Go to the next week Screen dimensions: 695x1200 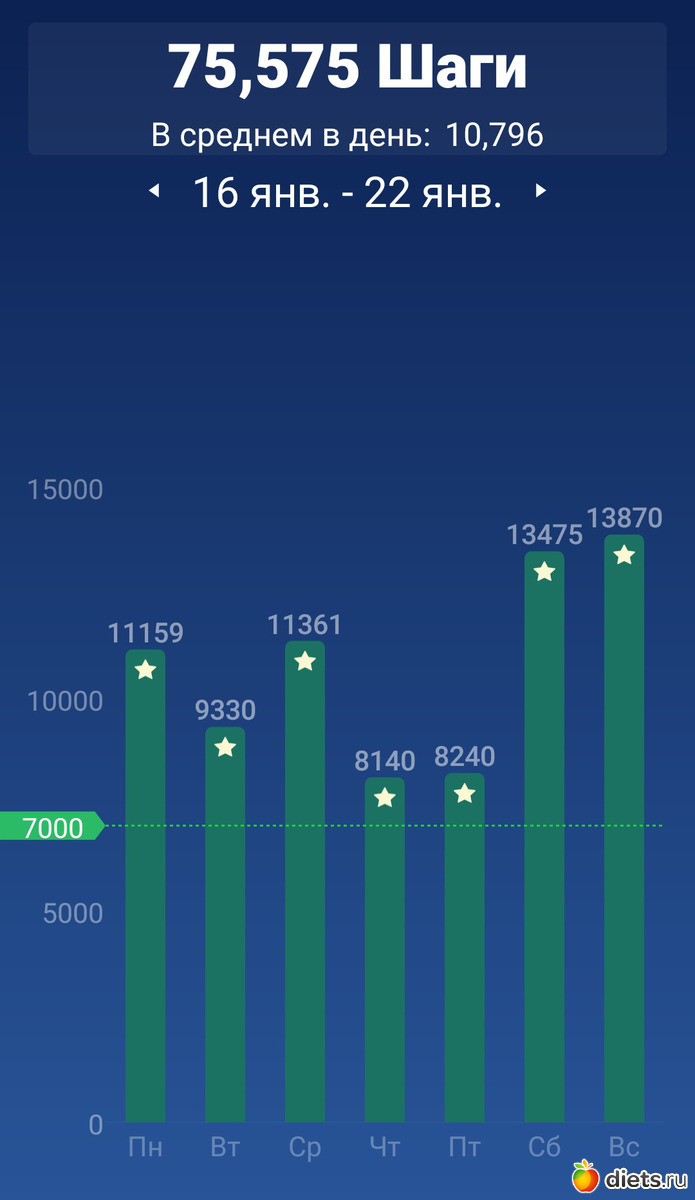541,191
